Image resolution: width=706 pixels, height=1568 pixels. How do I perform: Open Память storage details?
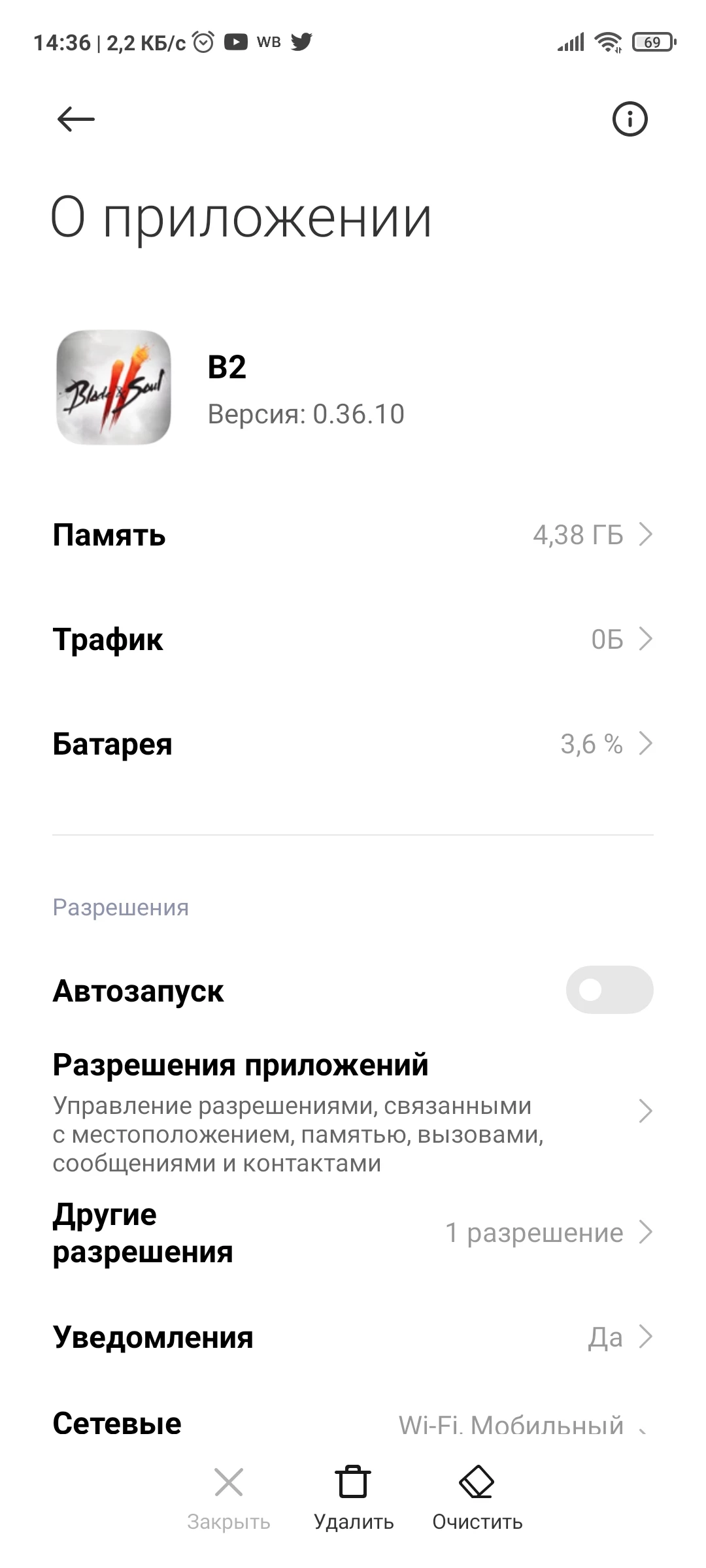[x=353, y=535]
